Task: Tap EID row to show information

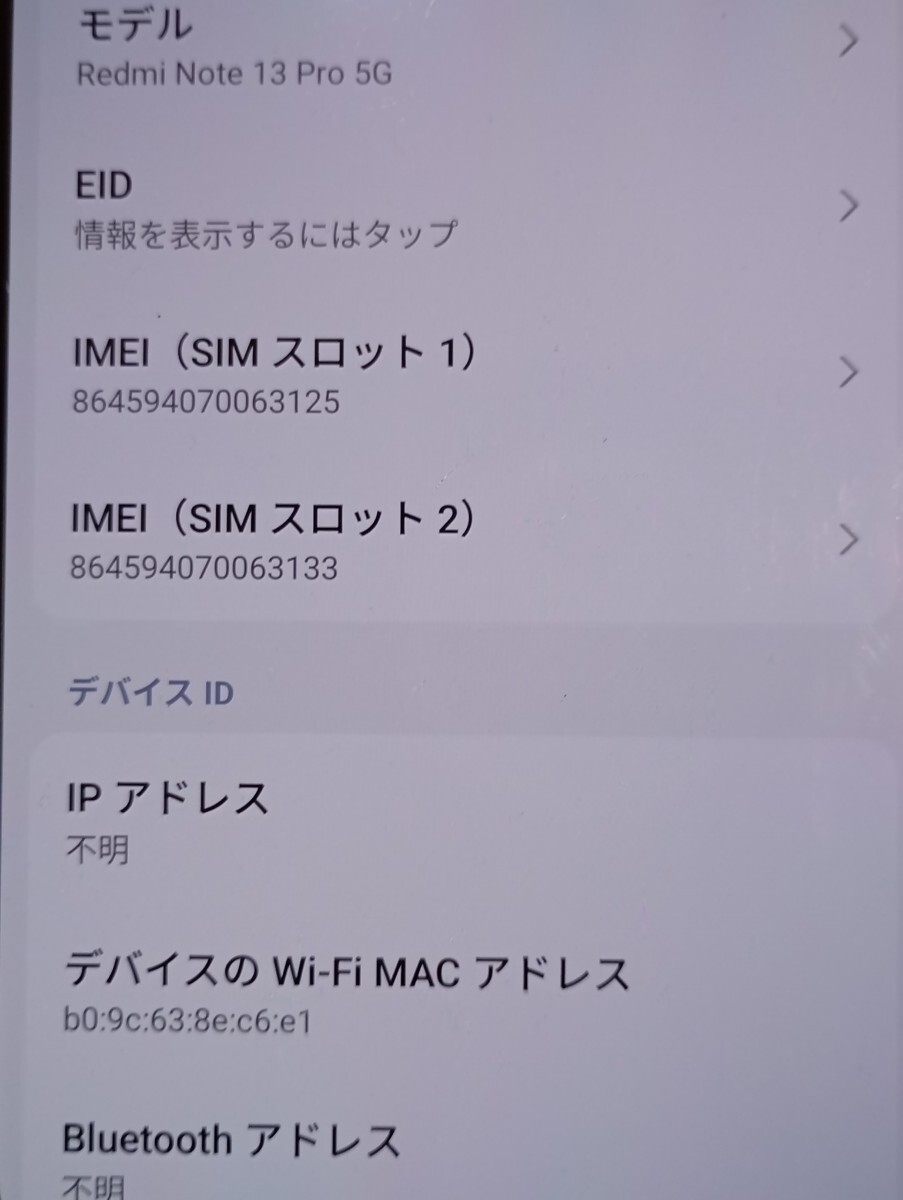Action: [450, 208]
